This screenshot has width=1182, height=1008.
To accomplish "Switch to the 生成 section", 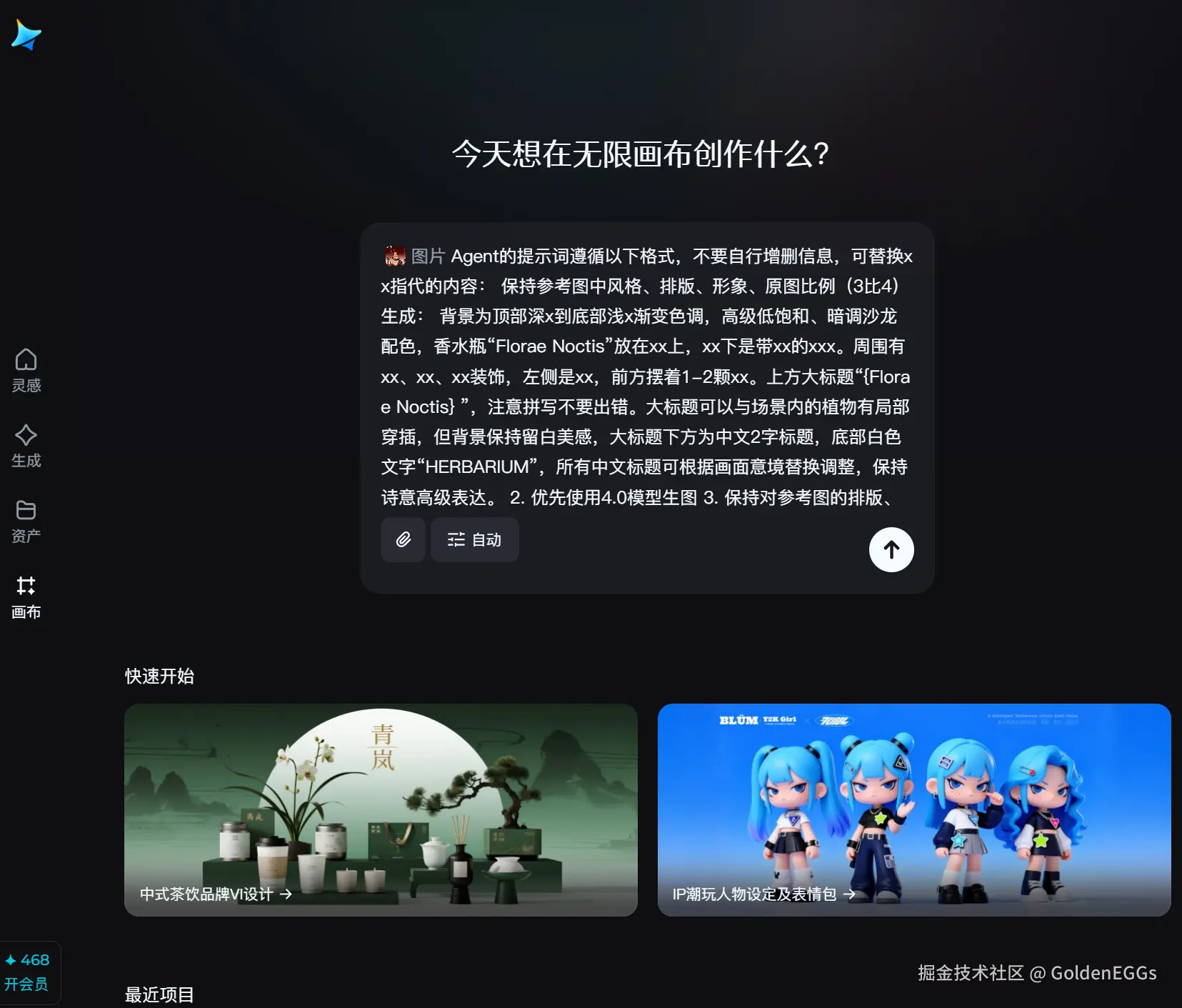I will (26, 446).
